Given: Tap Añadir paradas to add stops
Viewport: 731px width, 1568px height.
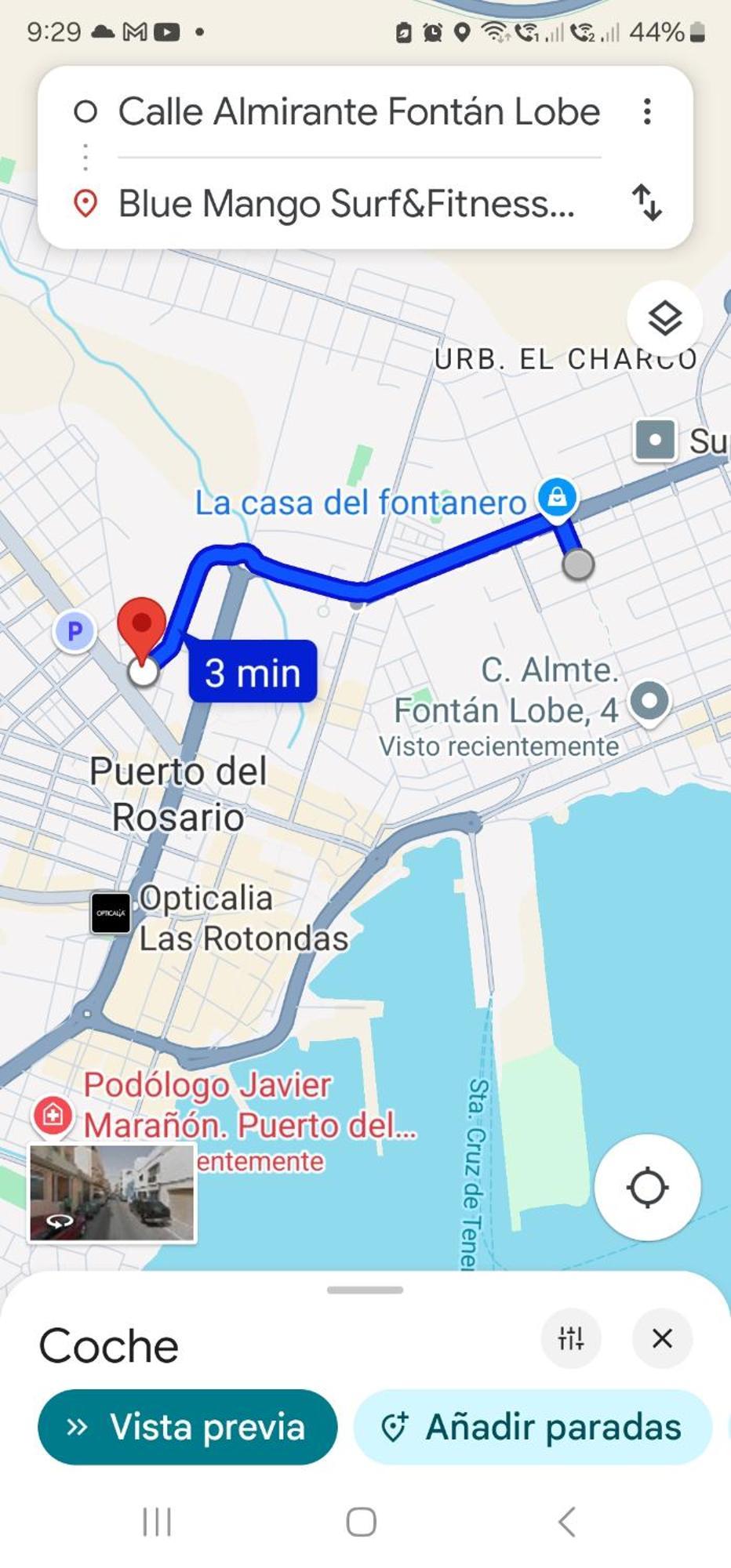Looking at the screenshot, I should (x=533, y=1427).
